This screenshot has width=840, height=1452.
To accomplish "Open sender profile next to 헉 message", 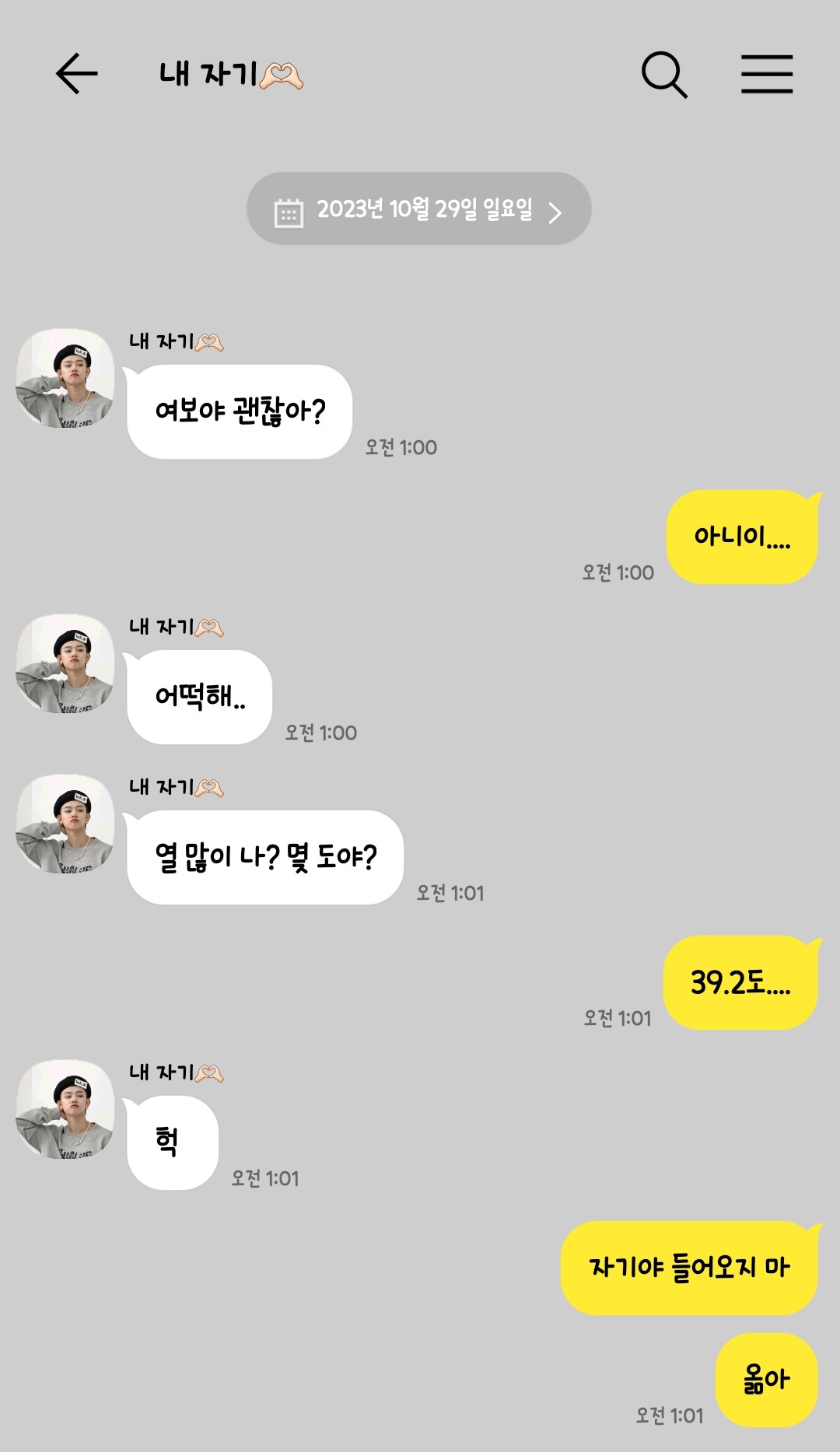I will point(65,1110).
